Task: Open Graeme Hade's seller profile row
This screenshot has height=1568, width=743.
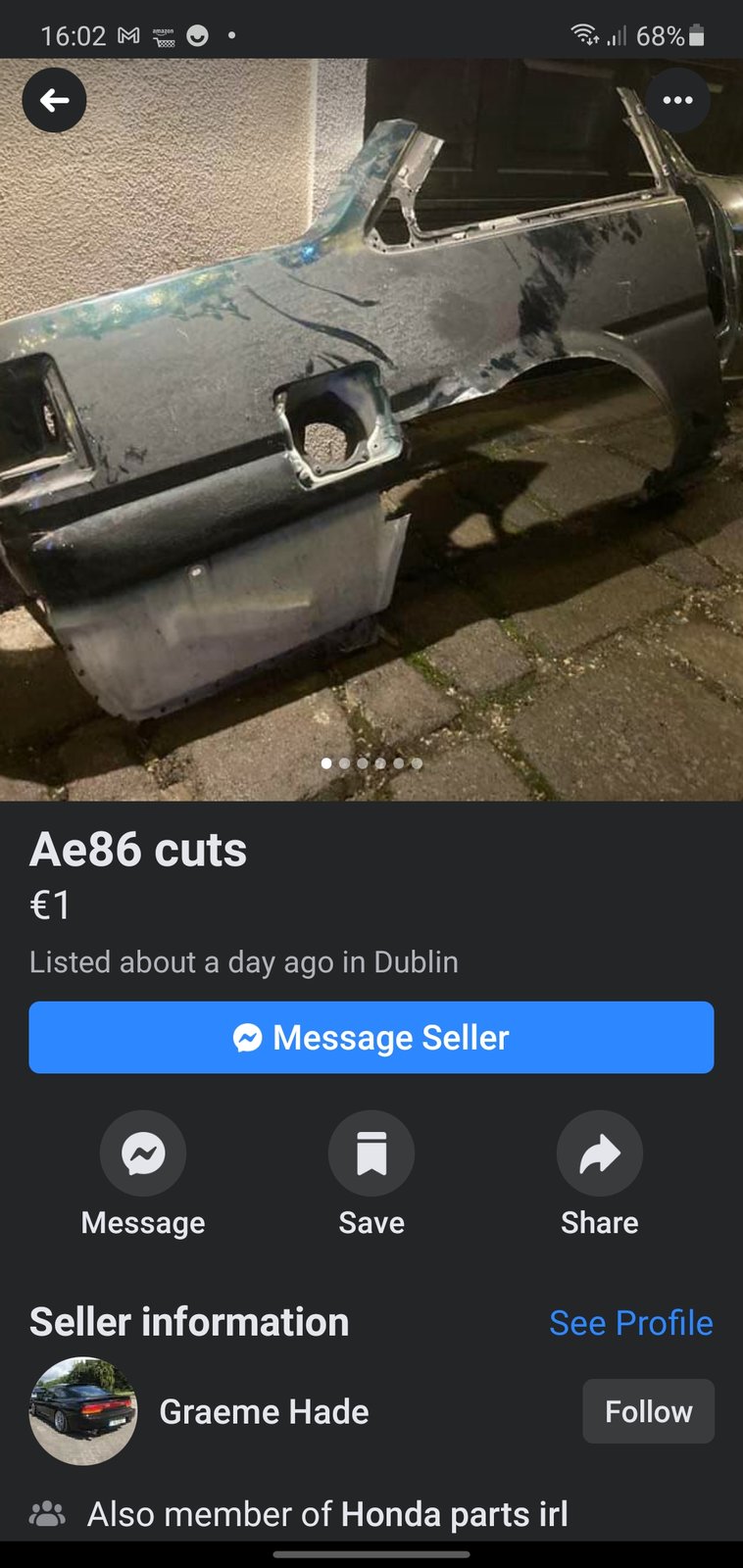Action: (263, 1411)
